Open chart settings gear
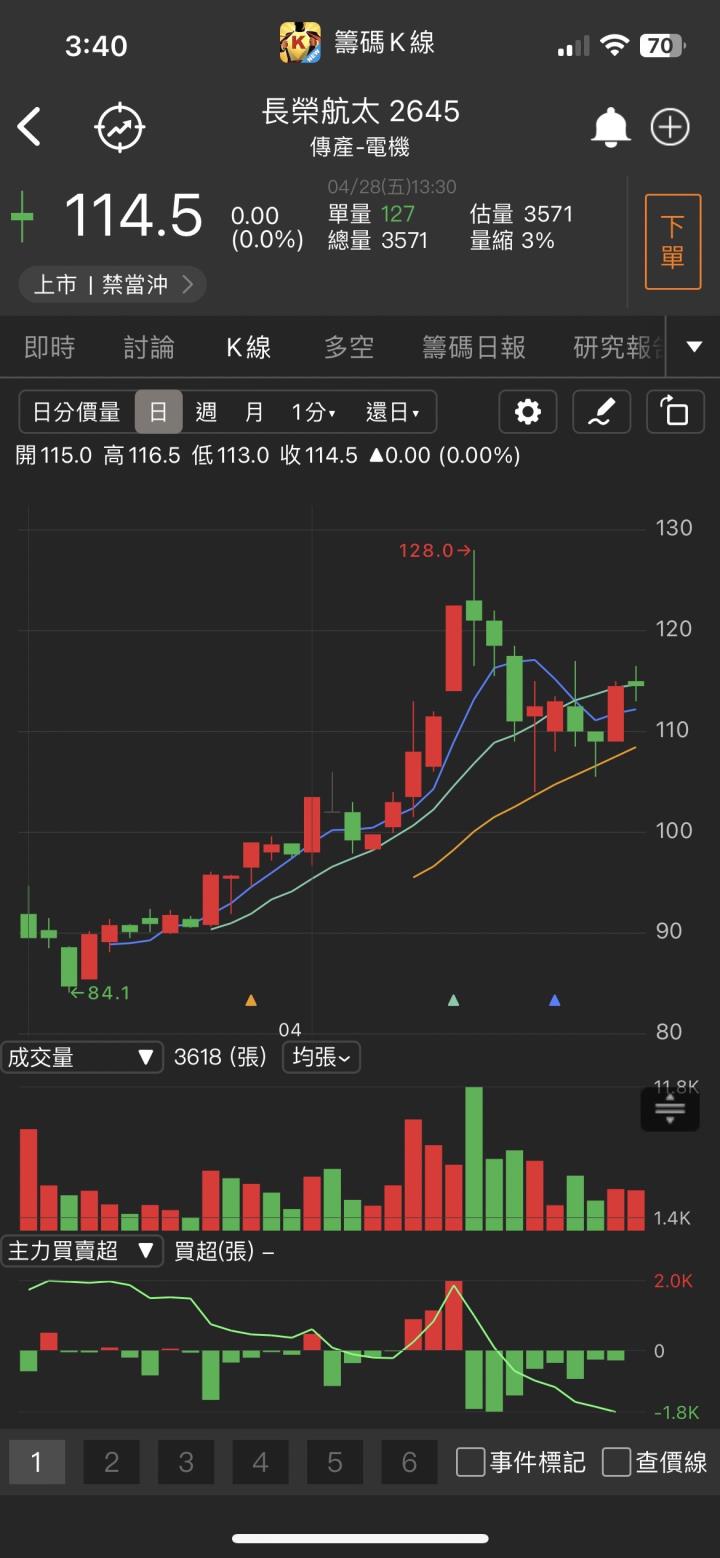Screen dimensions: 720x1558 pos(527,412)
